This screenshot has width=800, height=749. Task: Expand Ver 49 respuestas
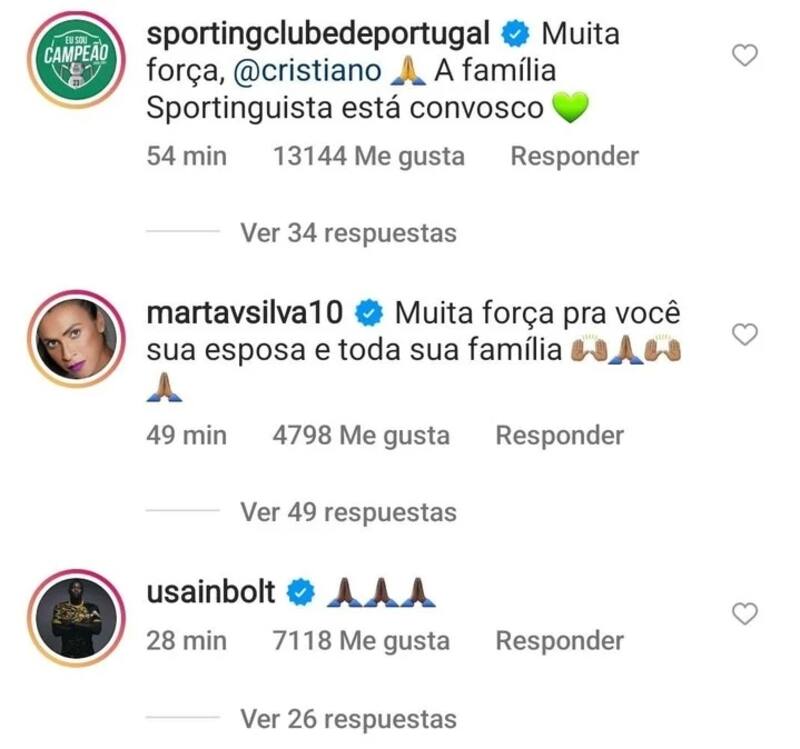(348, 512)
